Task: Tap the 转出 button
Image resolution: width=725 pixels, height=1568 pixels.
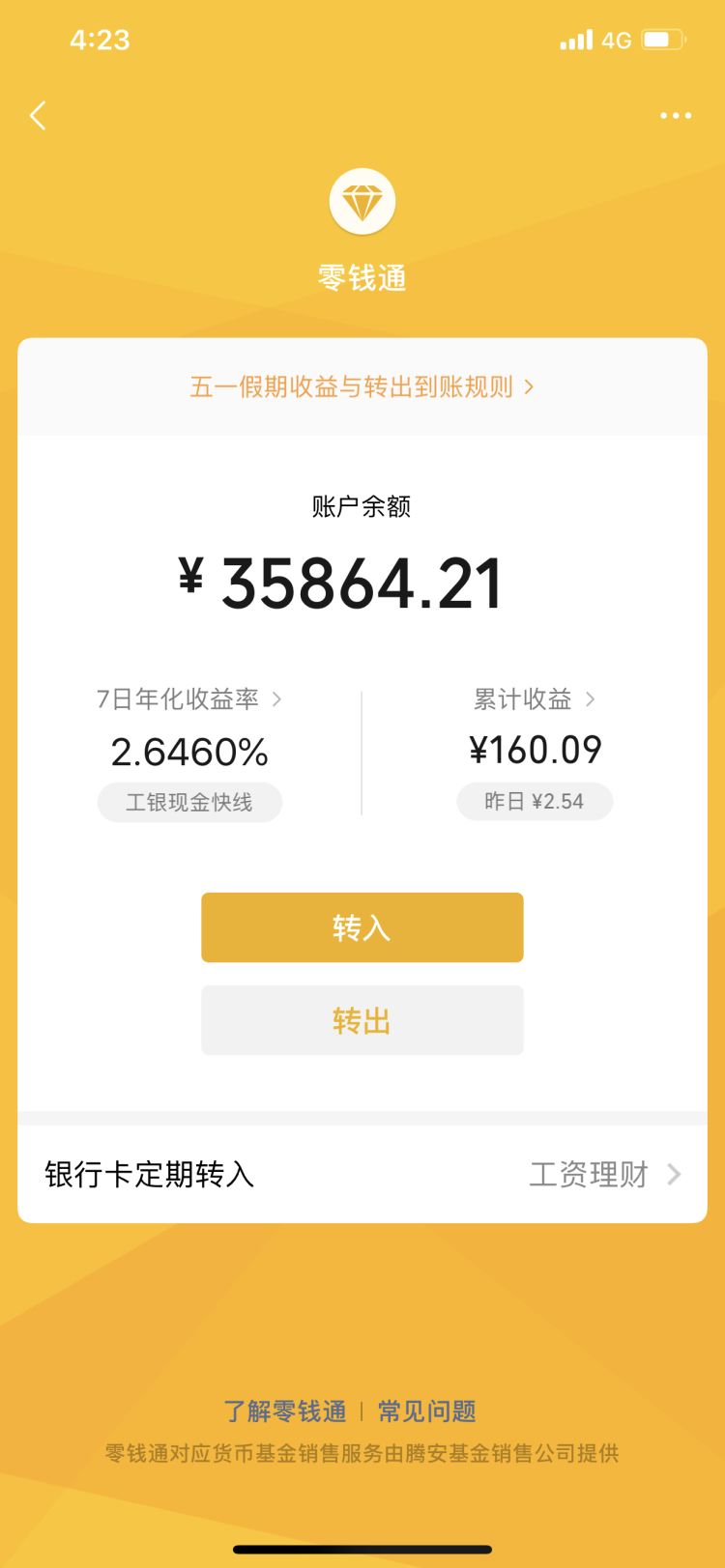Action: coord(362,1020)
